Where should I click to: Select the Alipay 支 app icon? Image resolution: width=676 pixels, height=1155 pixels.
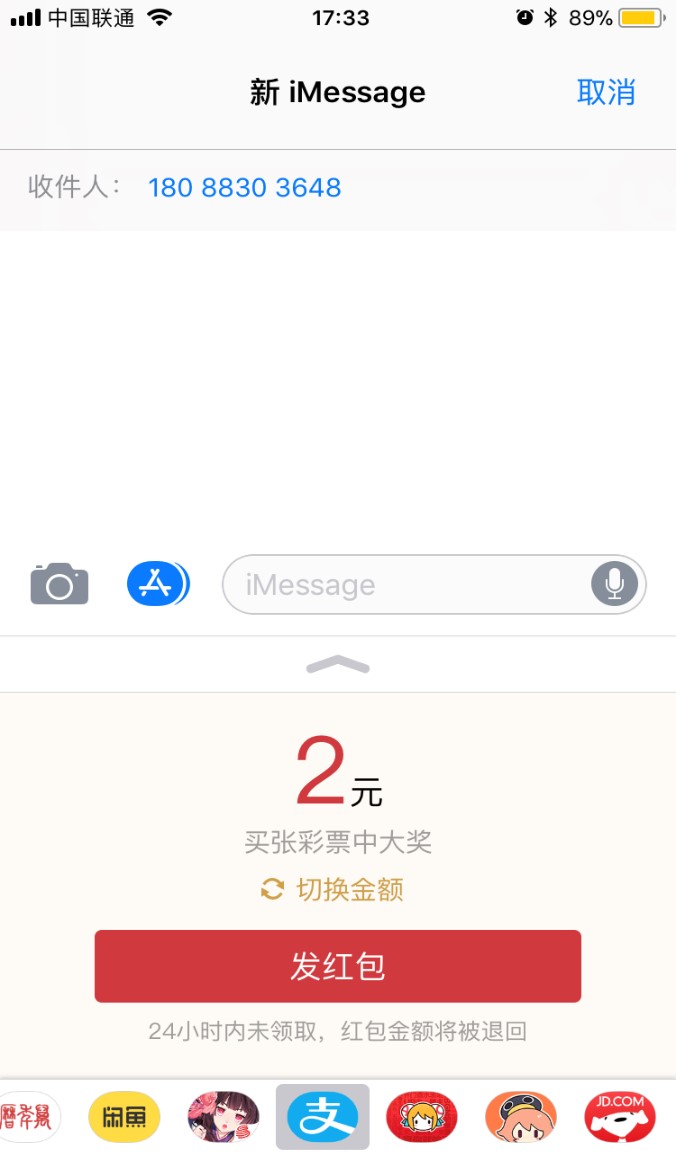tap(322, 1117)
